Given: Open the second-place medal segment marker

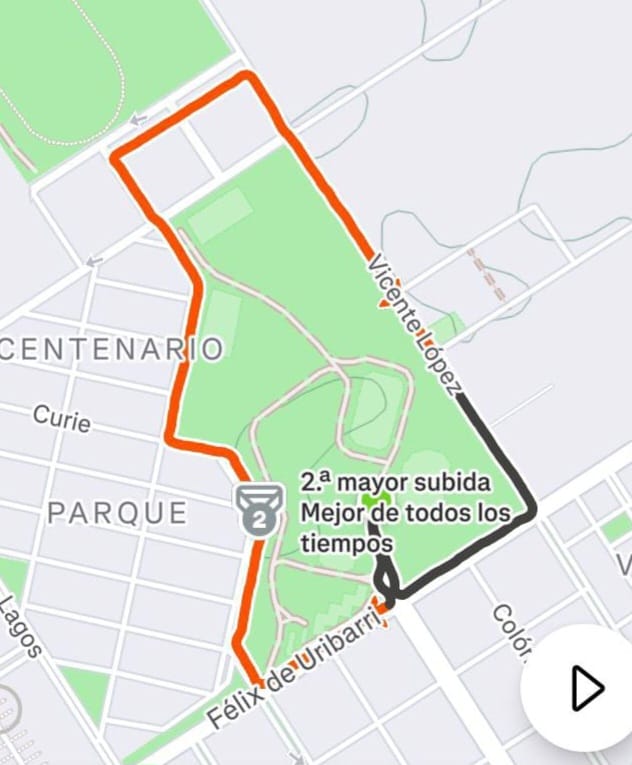Looking at the screenshot, I should (259, 511).
